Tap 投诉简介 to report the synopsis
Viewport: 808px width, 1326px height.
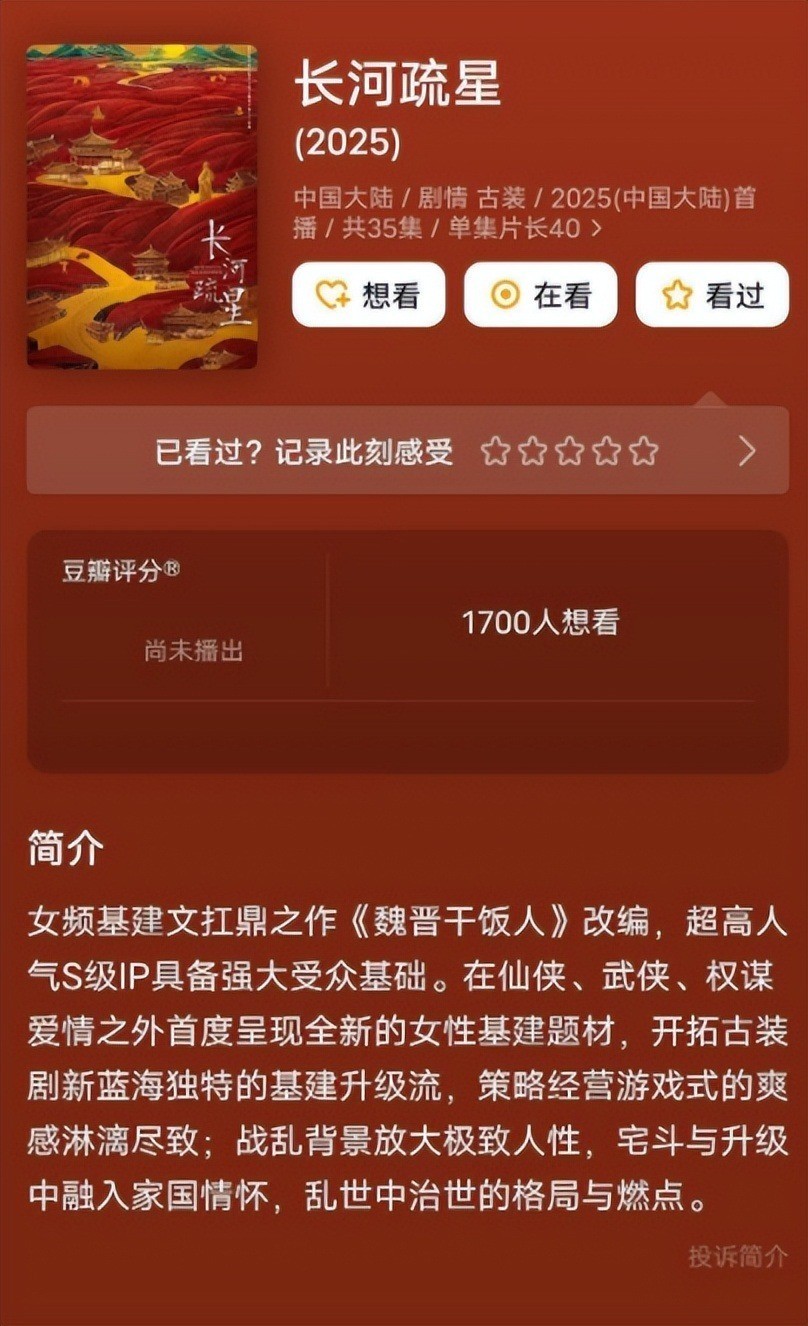[737, 1256]
